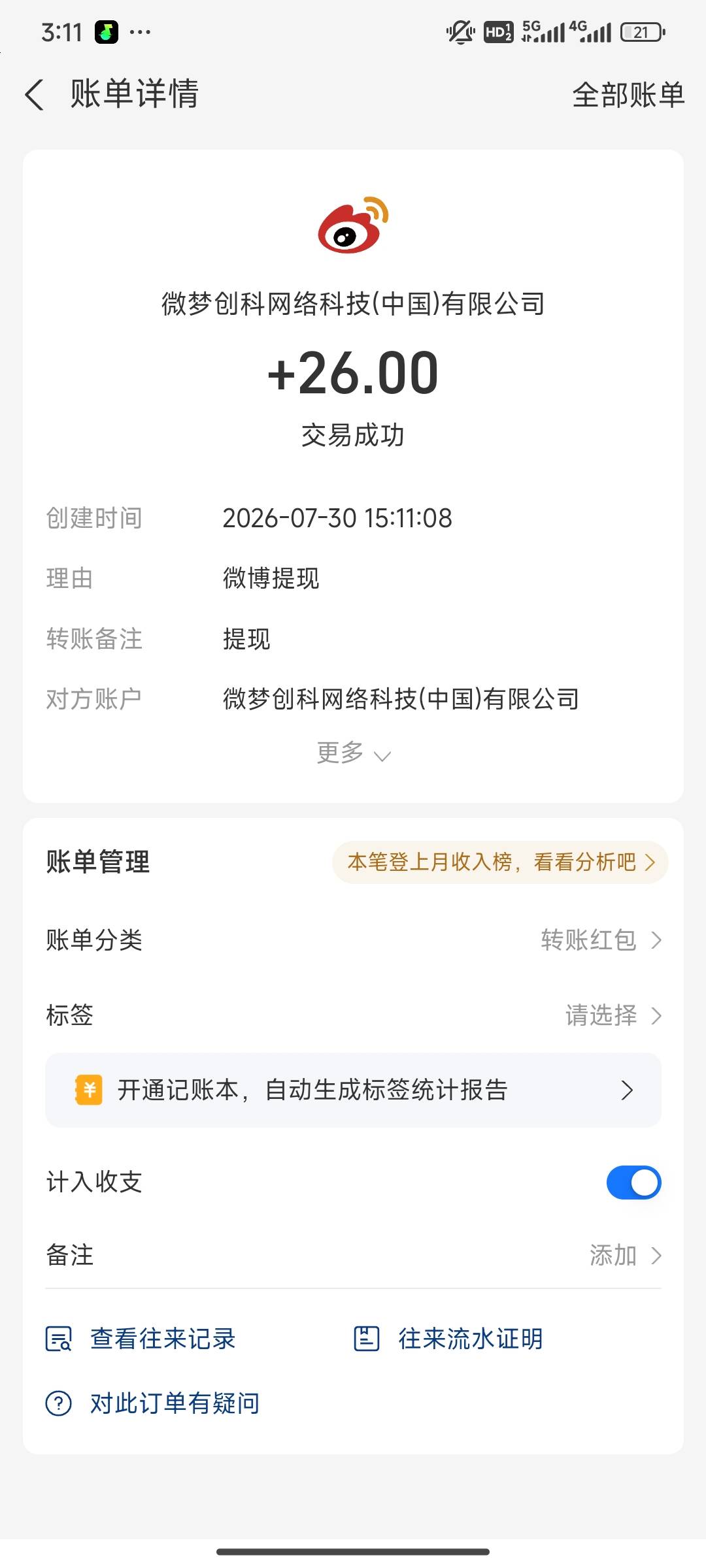This screenshot has width=706, height=1568.
Task: Expand 更多 transaction details
Action: tap(353, 753)
